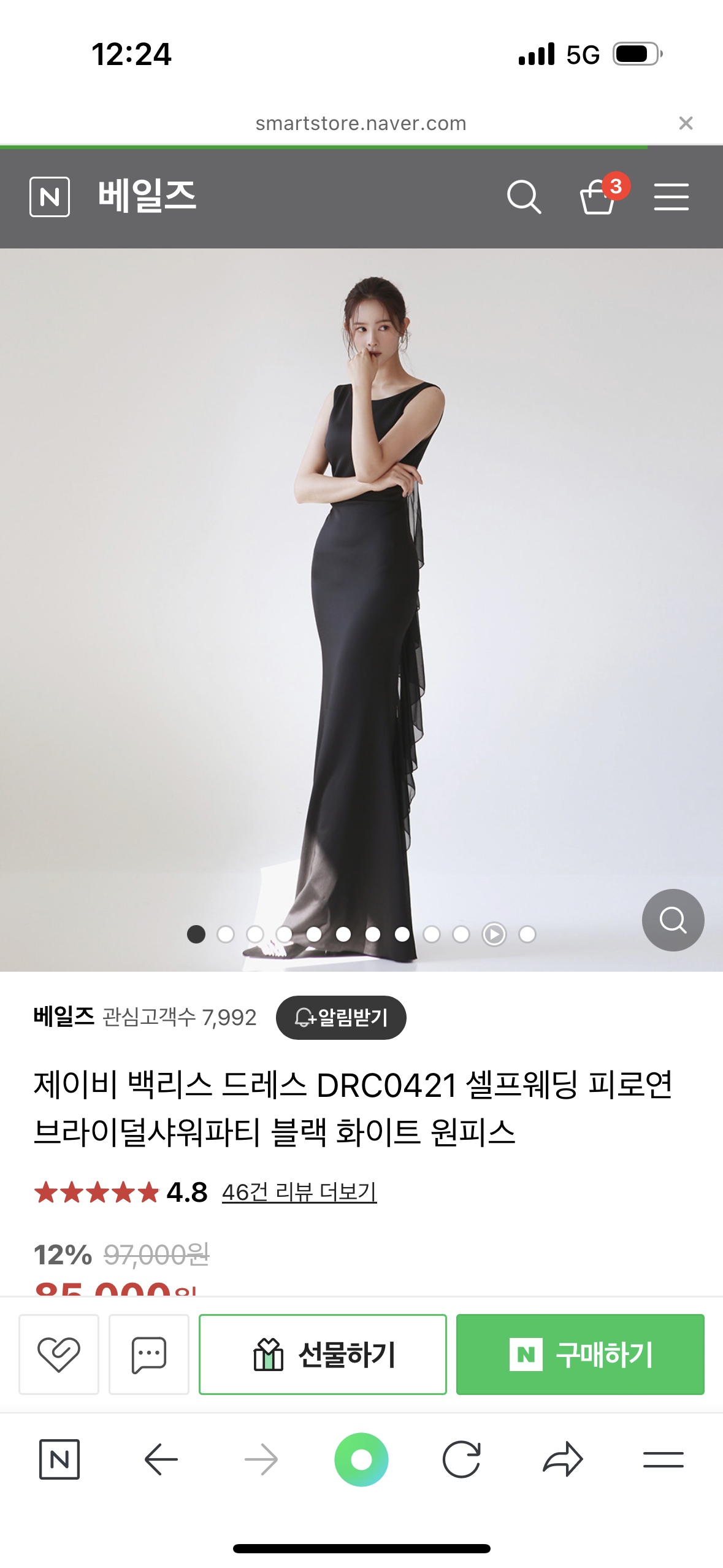
Task: Enlarge the product image with the magnifier
Action: point(673,920)
